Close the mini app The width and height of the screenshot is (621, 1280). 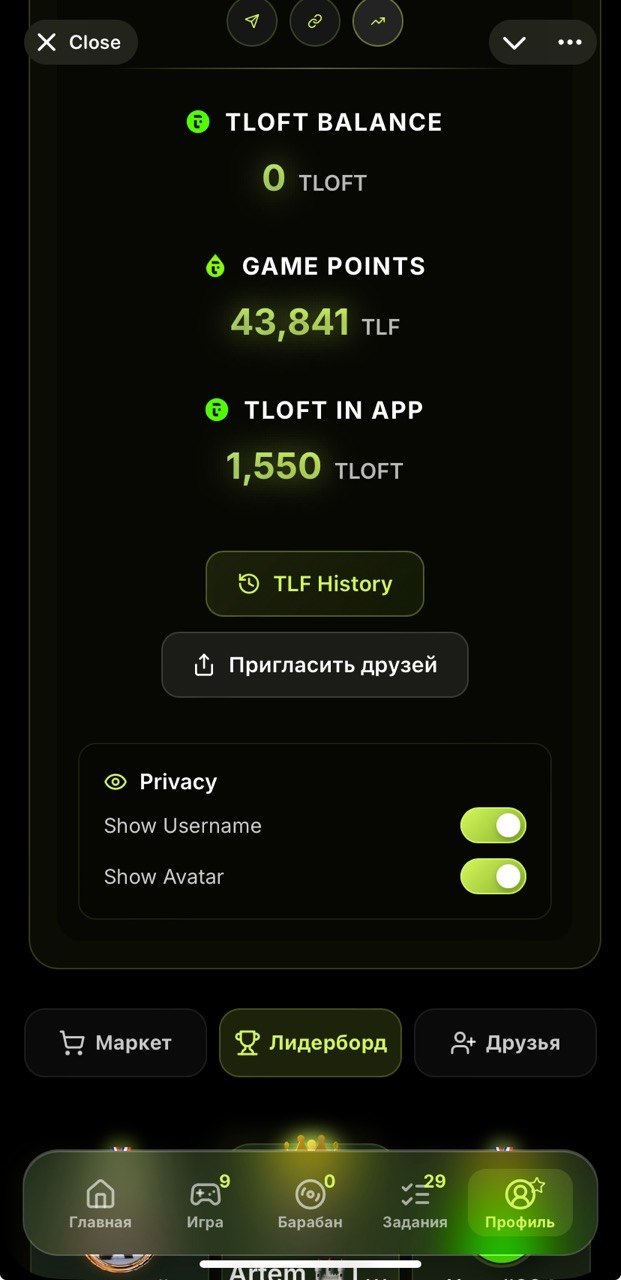80,42
